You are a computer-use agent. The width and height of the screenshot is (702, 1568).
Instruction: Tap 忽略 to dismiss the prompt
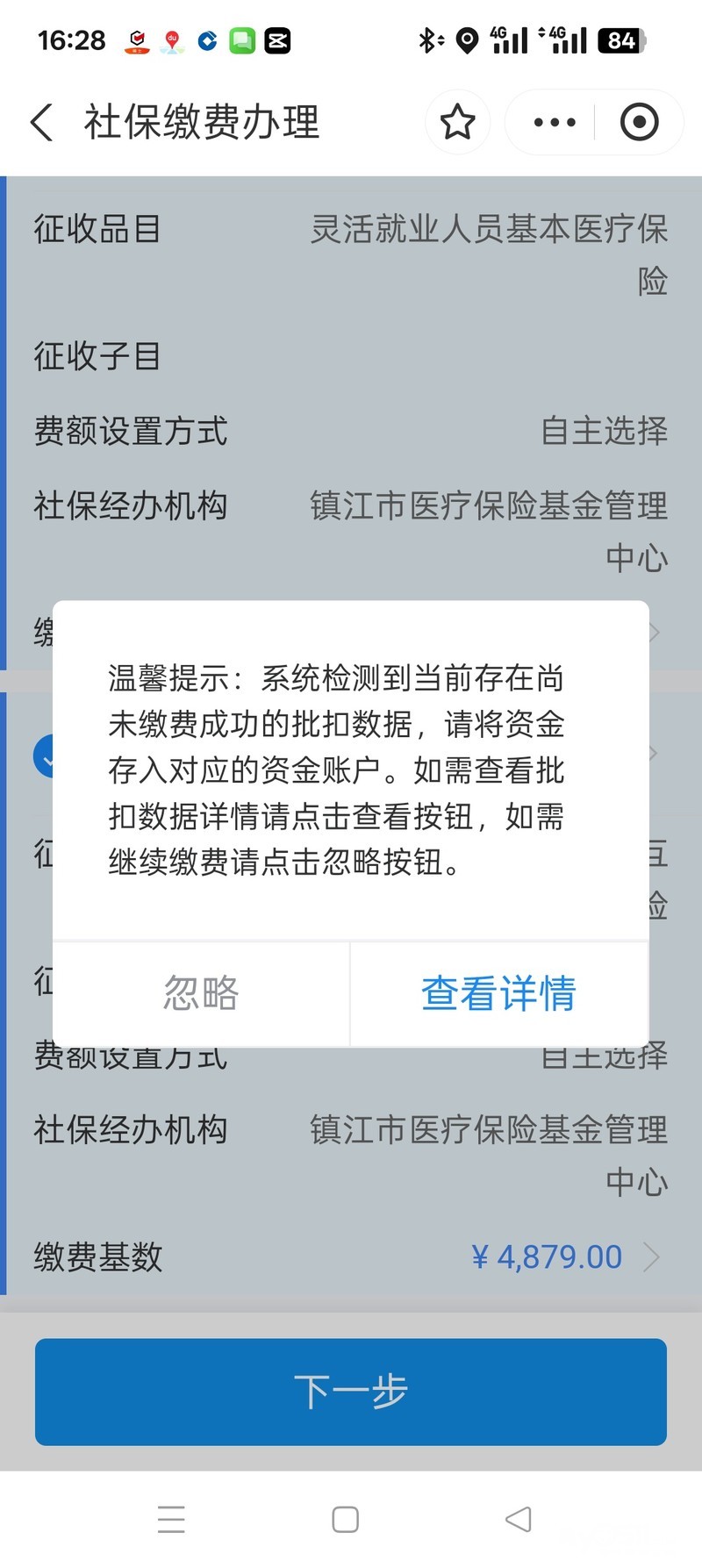(201, 993)
